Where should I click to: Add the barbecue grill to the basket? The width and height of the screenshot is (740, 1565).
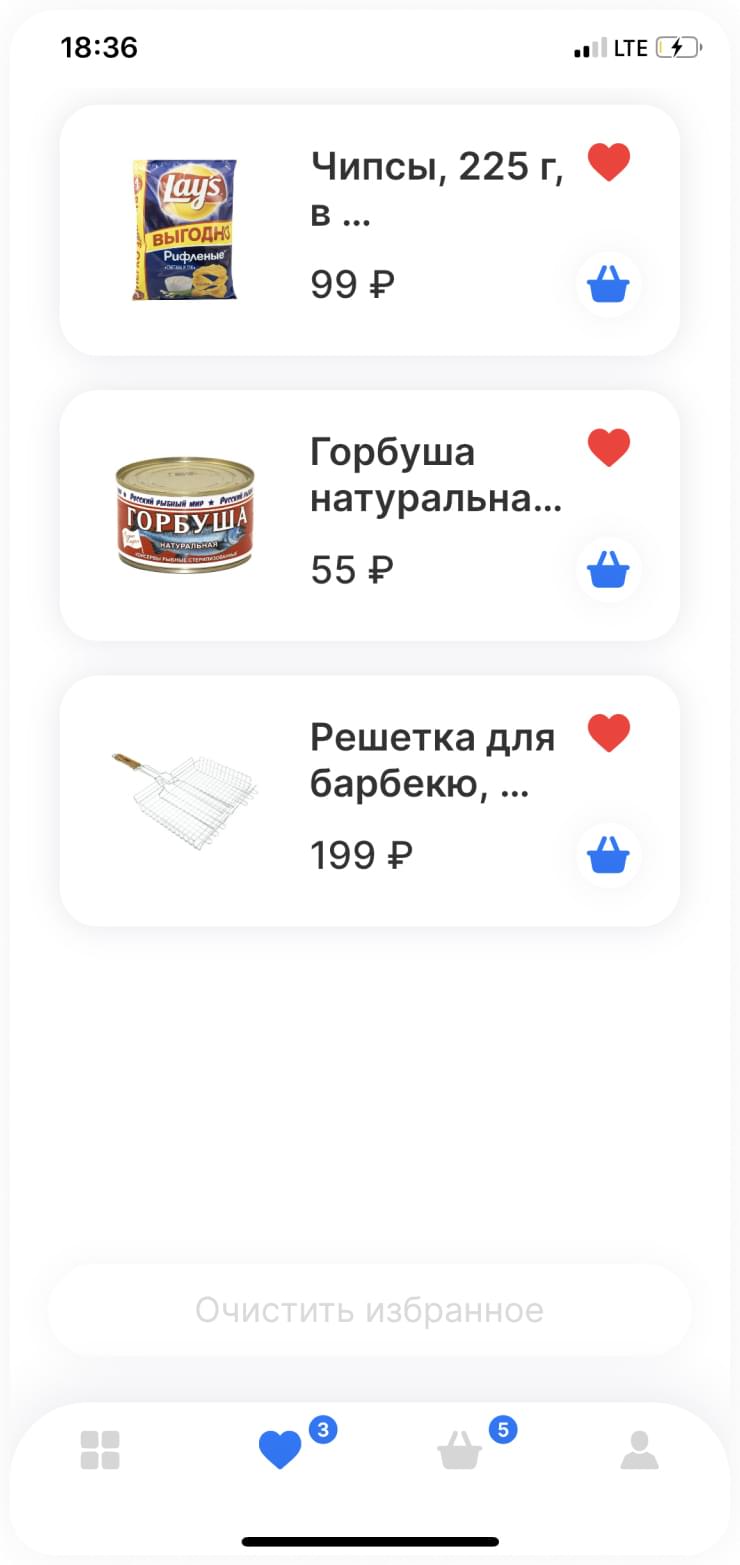607,855
